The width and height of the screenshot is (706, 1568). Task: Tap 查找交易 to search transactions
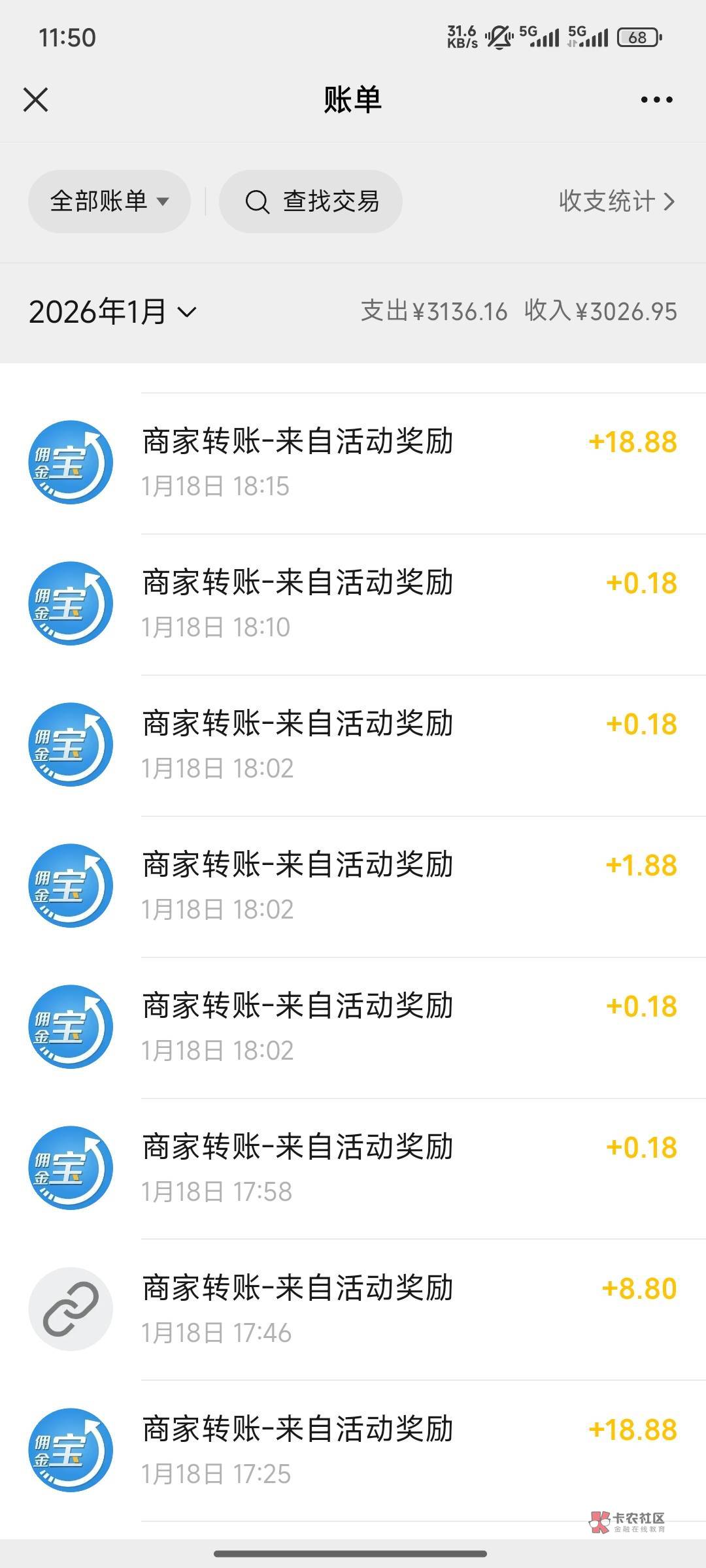[x=311, y=201]
